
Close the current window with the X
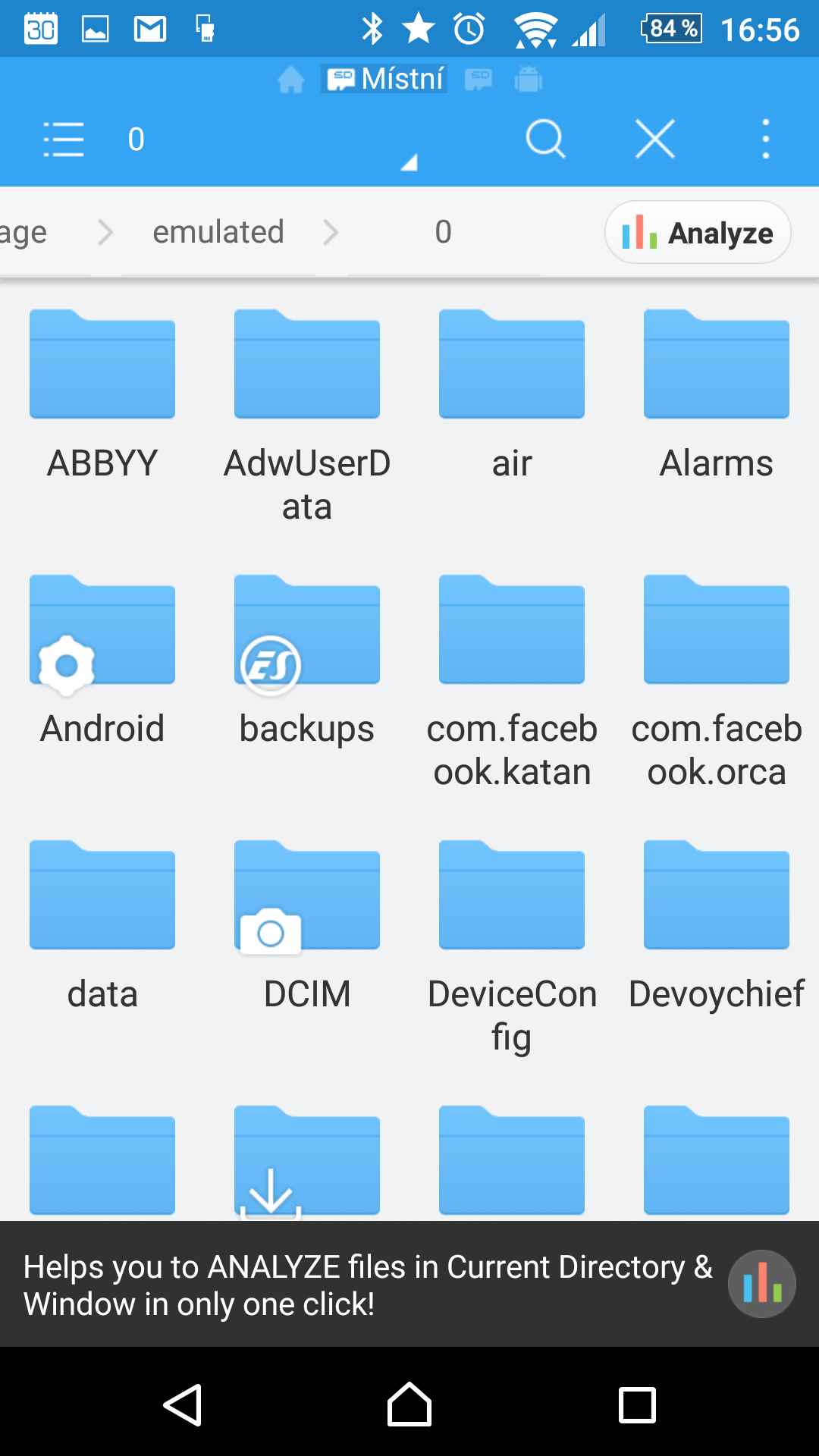tap(655, 139)
